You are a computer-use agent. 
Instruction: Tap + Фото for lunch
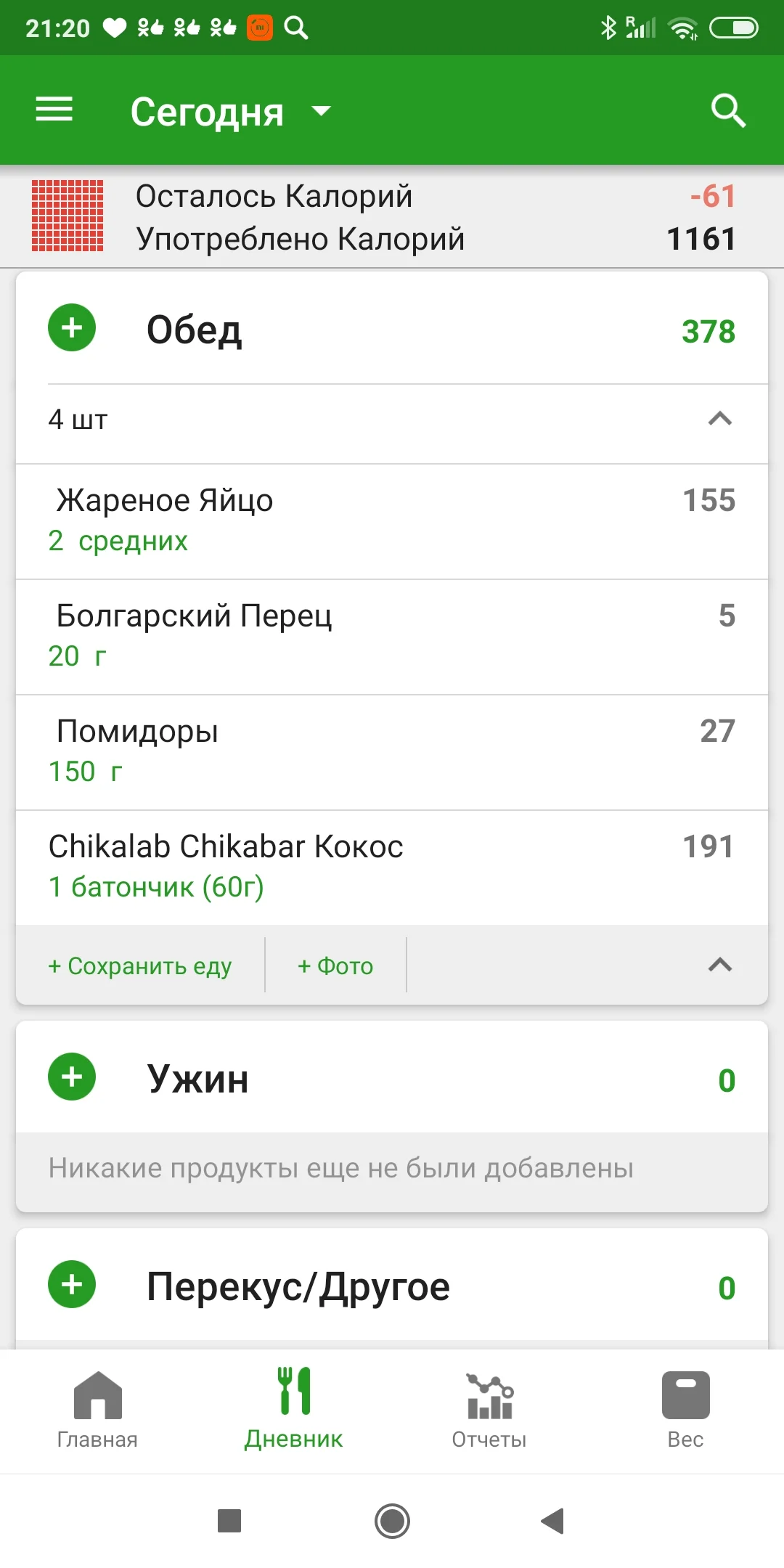[x=335, y=965]
